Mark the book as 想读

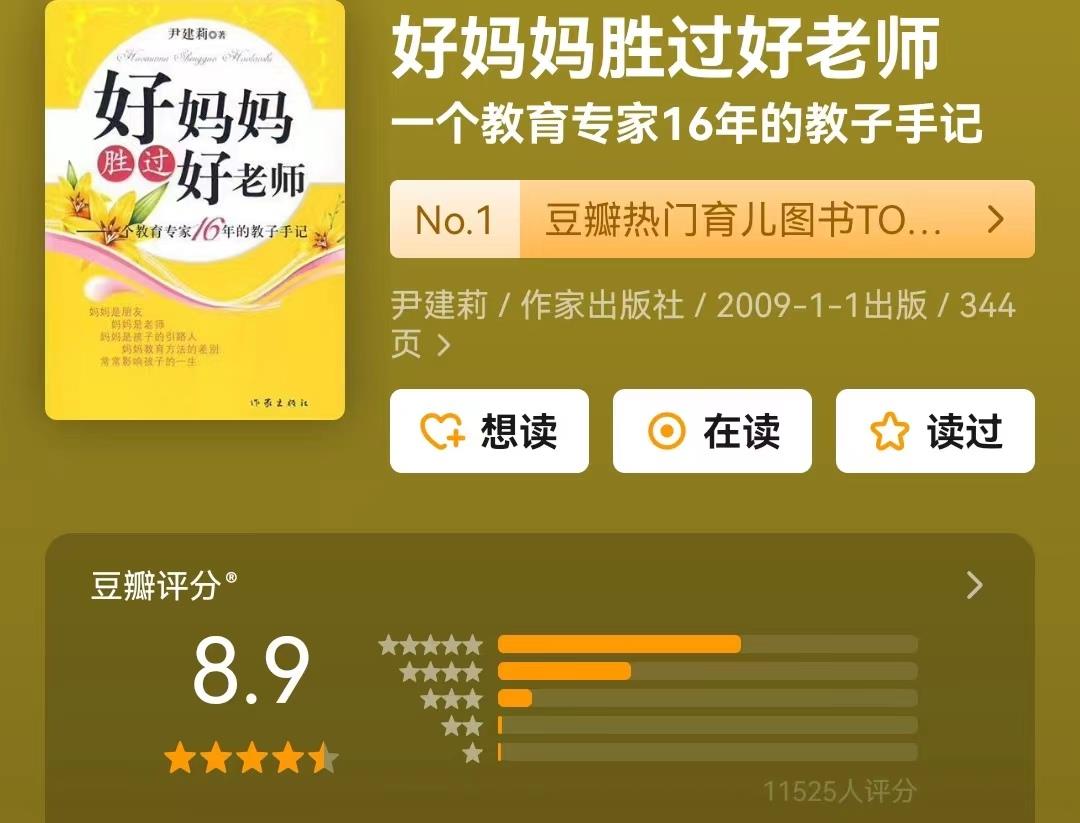click(x=489, y=431)
